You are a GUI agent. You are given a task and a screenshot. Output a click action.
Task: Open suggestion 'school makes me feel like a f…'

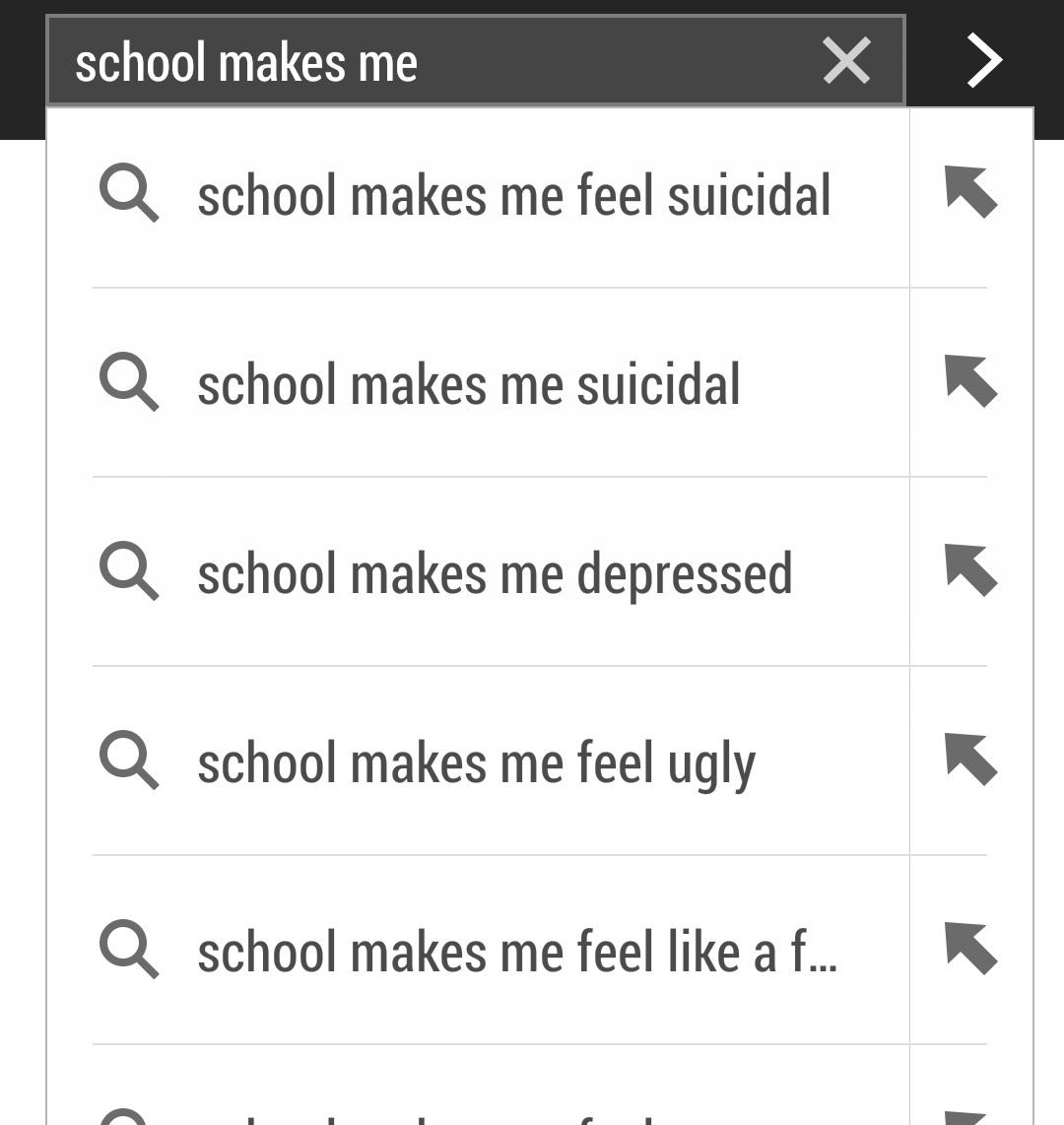517,952
